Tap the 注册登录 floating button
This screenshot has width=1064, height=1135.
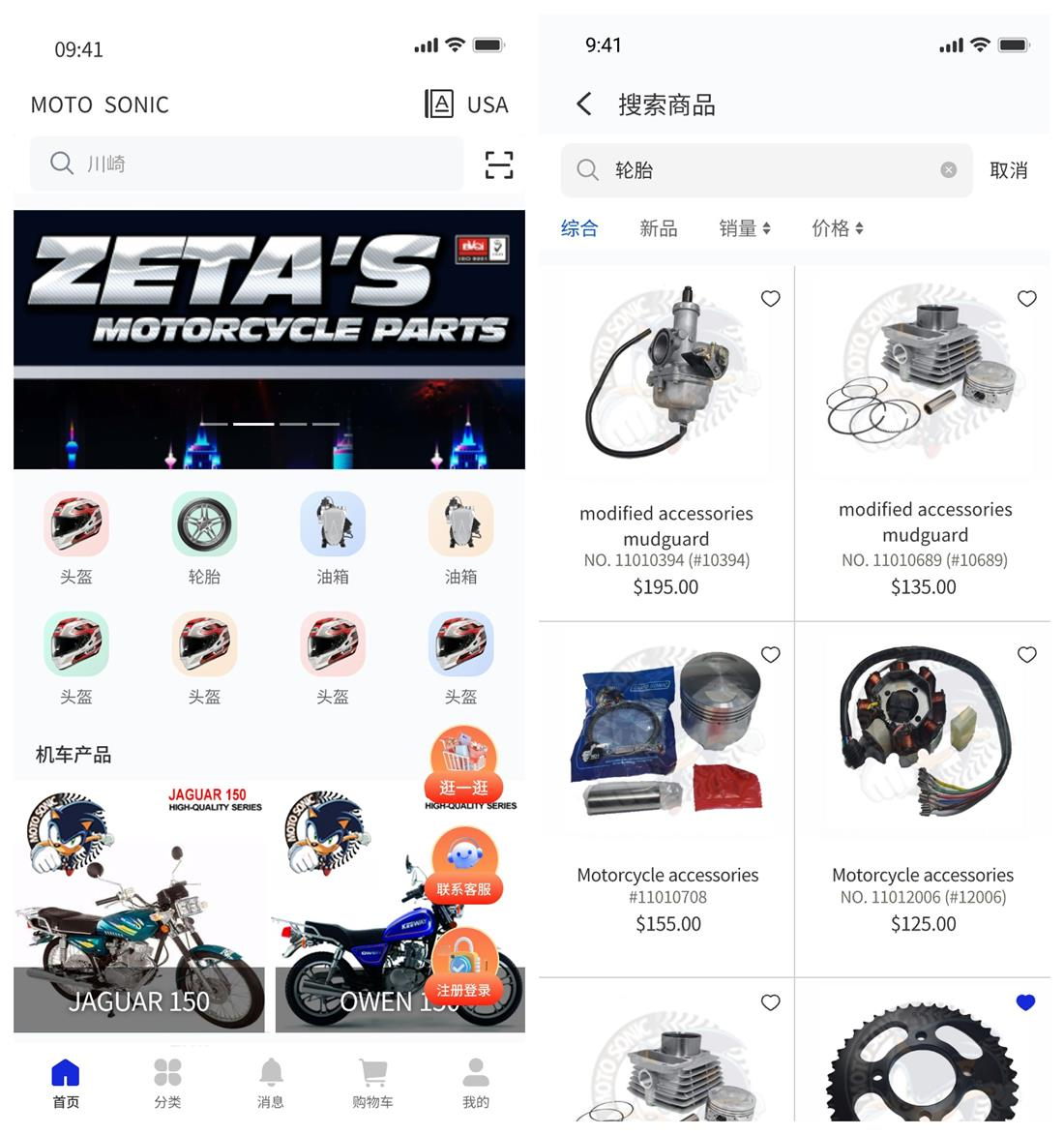coord(463,968)
